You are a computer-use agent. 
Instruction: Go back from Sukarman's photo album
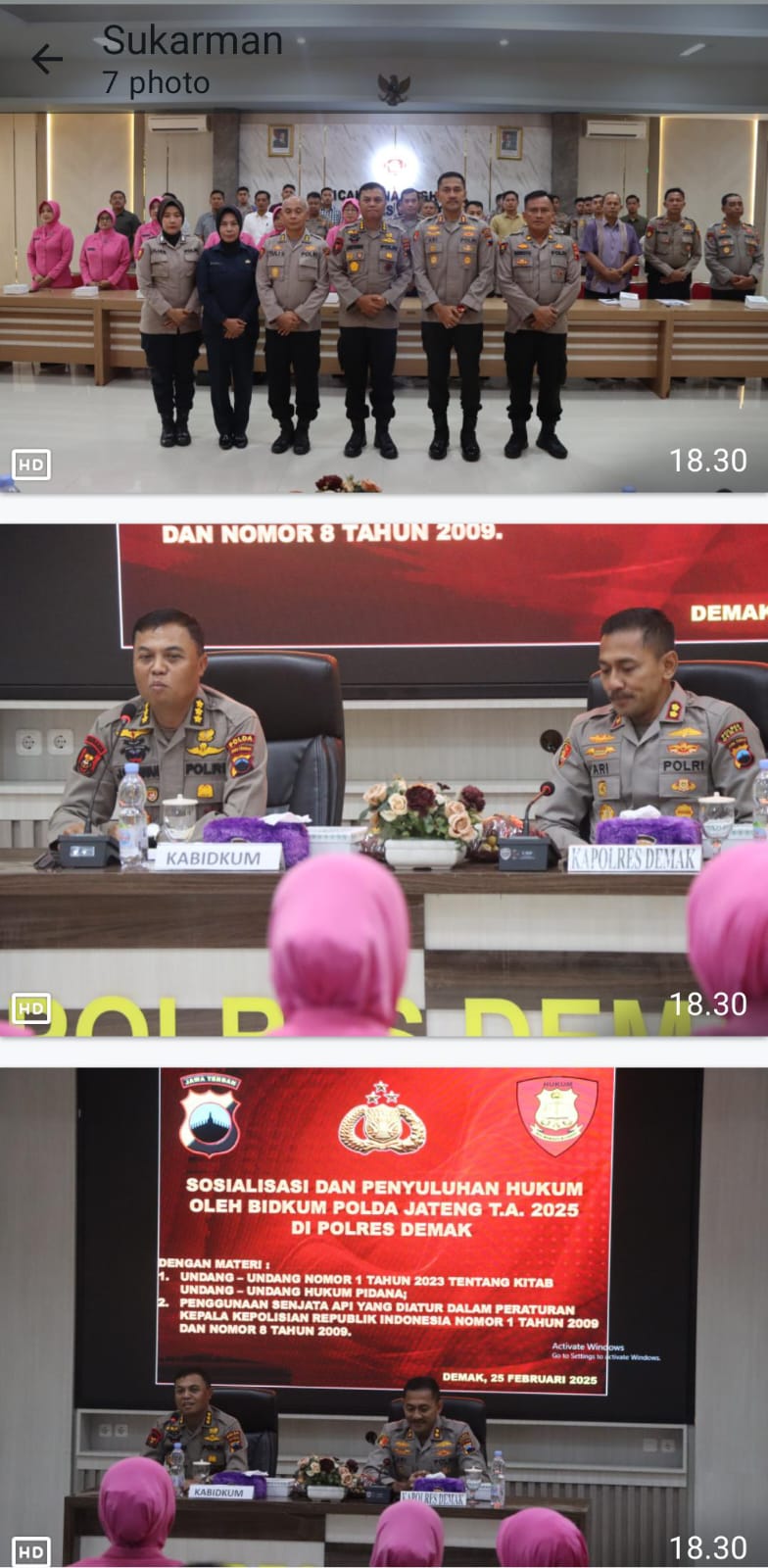tap(46, 60)
